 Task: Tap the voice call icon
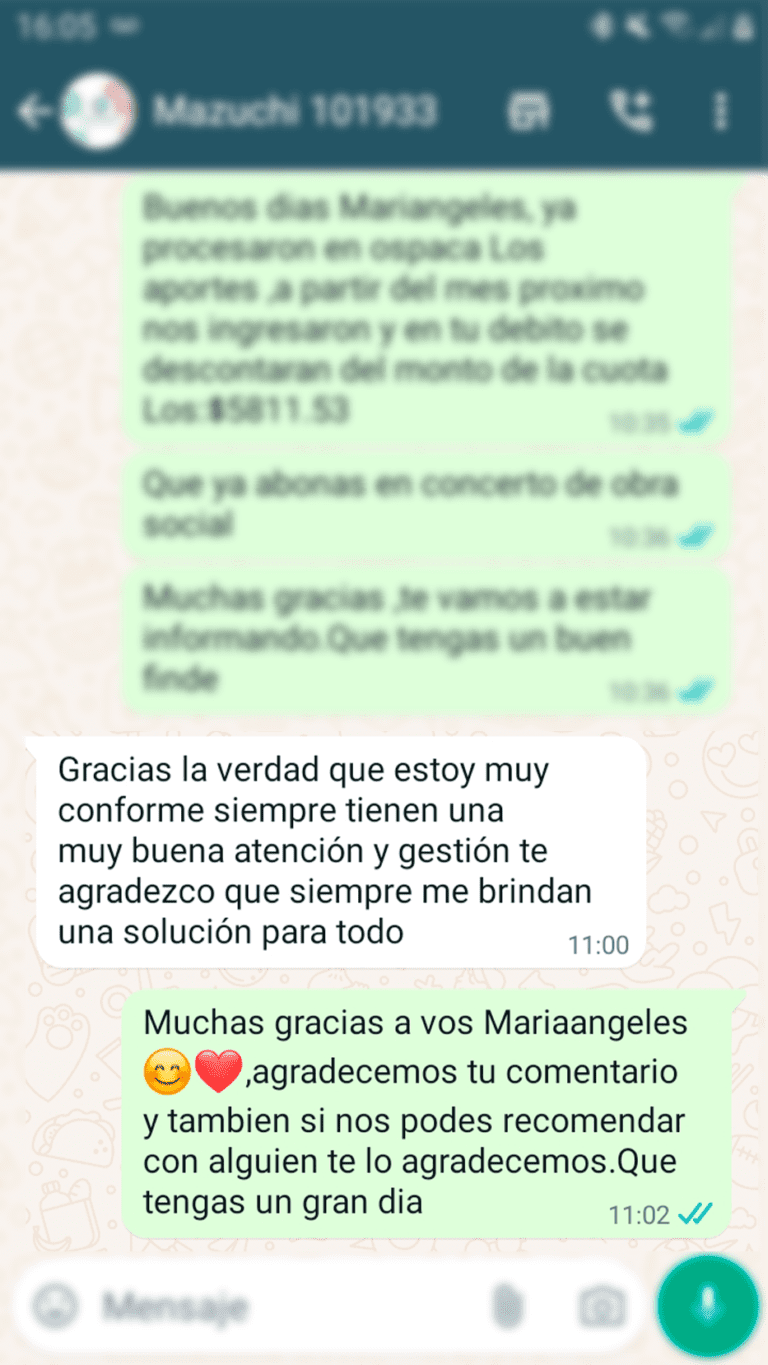629,111
